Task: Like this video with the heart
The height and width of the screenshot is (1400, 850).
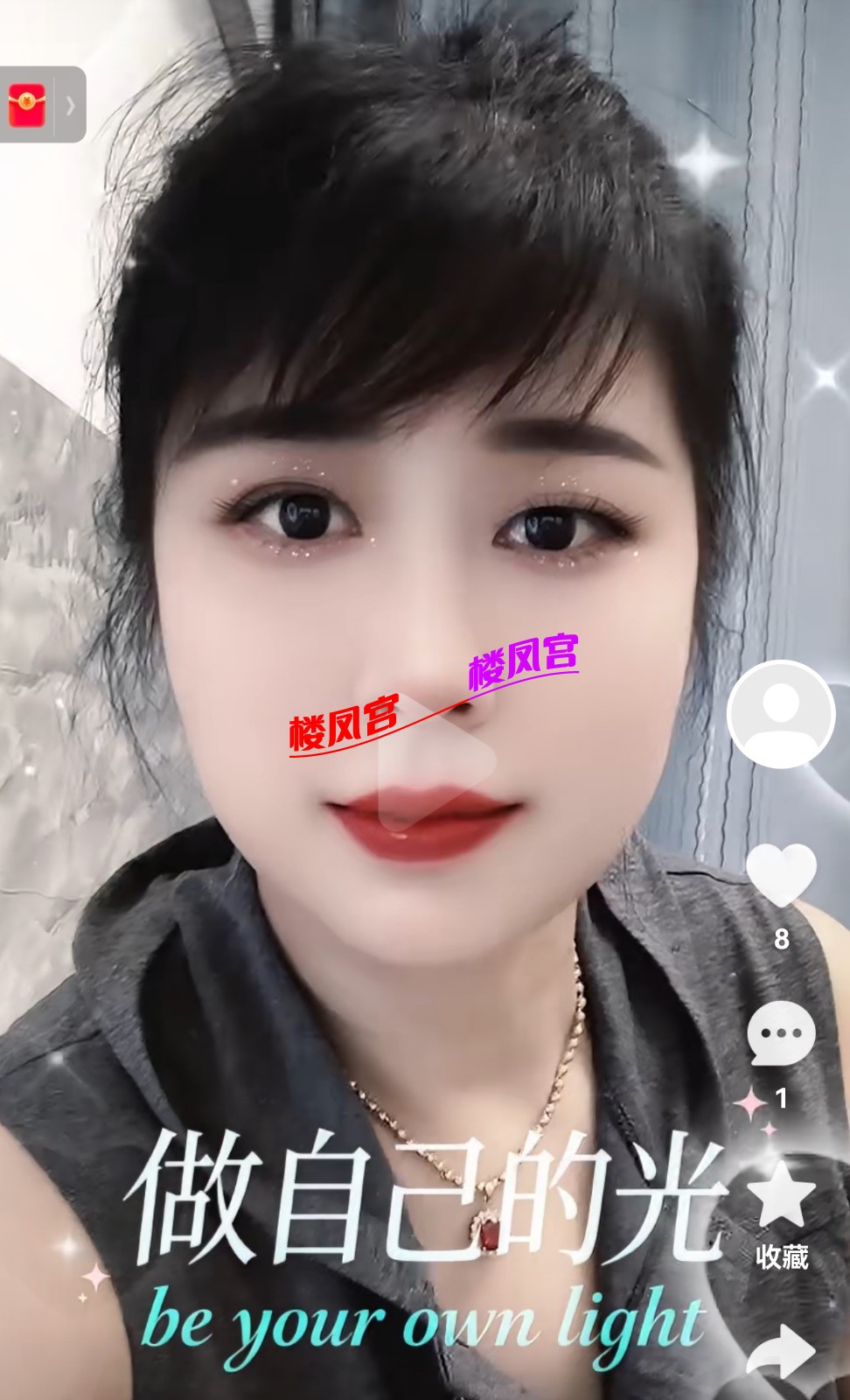Action: [781, 875]
